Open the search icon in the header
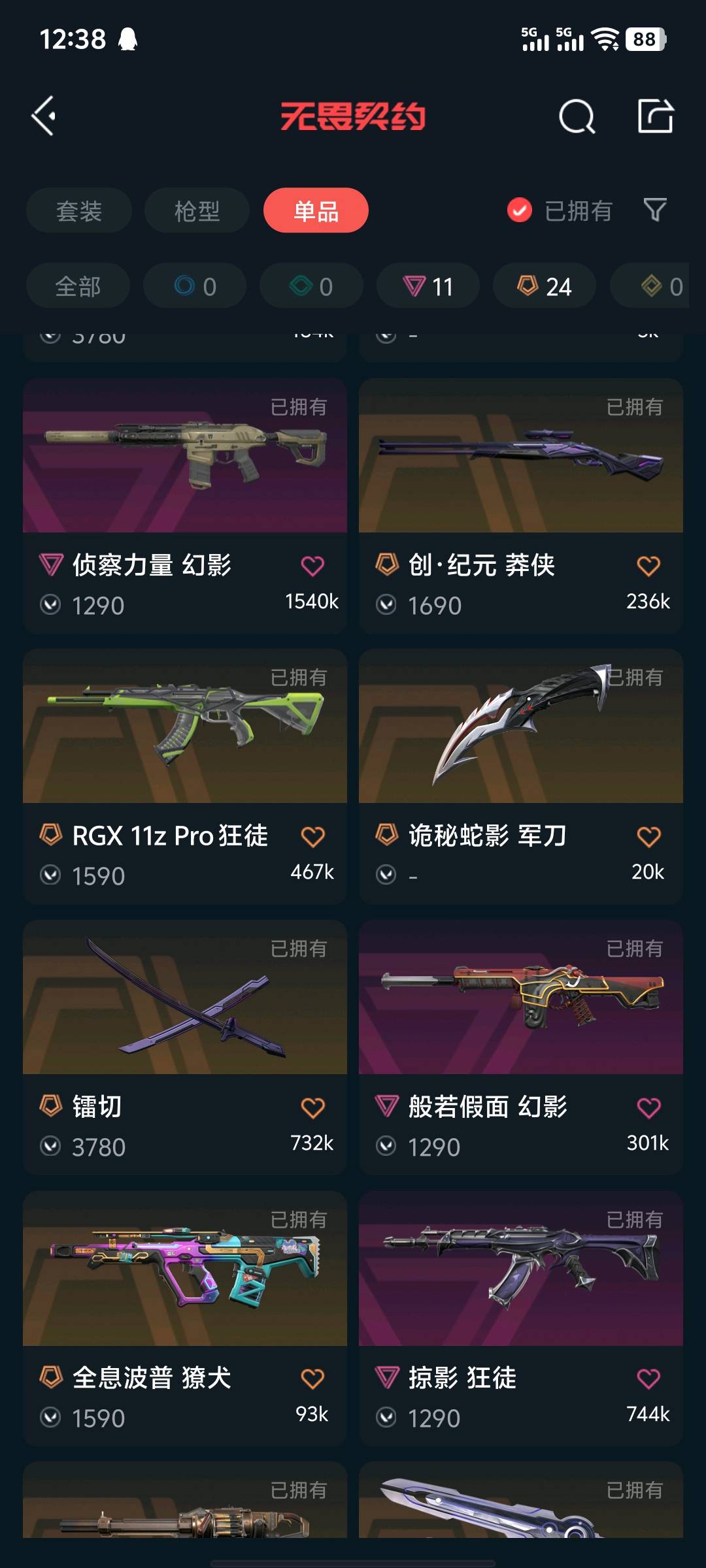Screen dimensions: 706x1568 [577, 117]
